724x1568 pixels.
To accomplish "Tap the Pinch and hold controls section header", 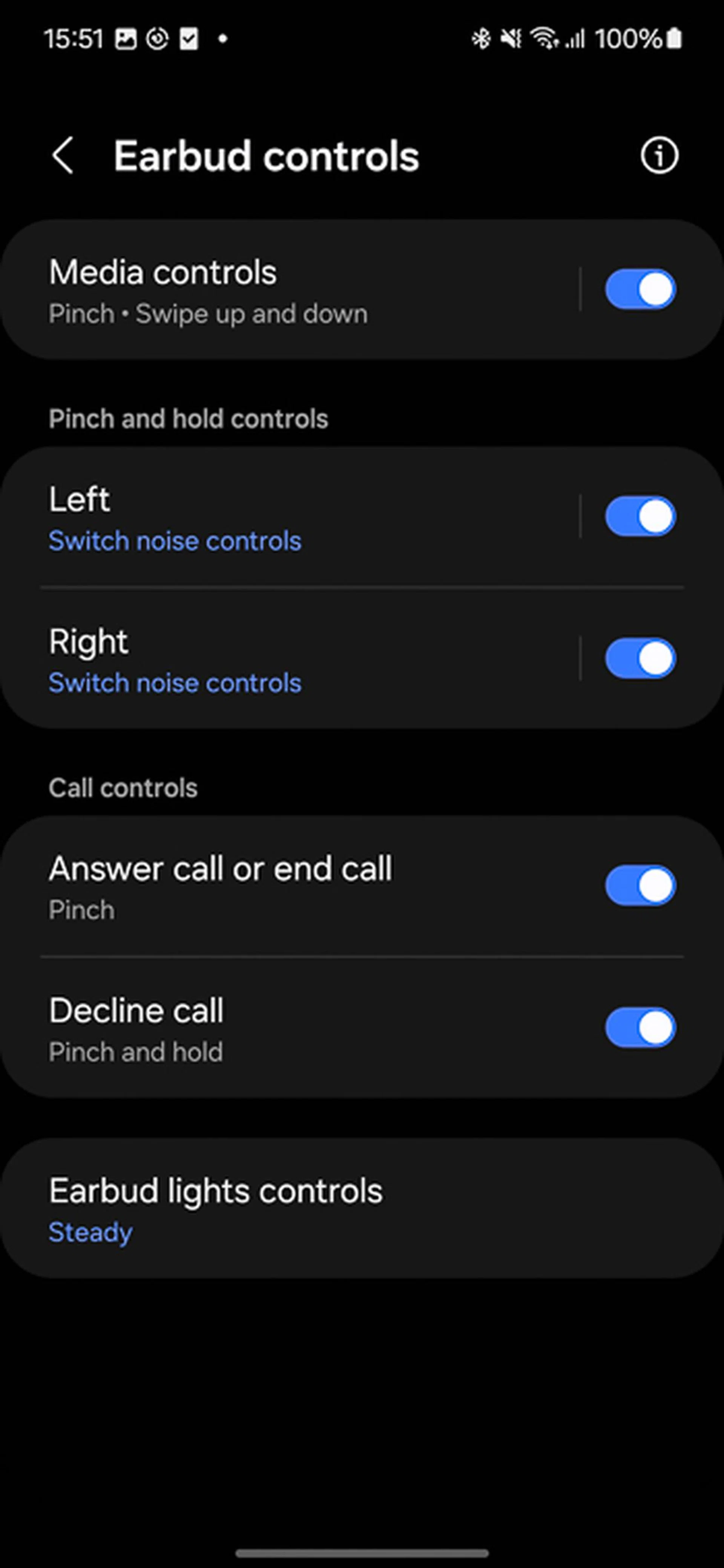I will click(188, 418).
